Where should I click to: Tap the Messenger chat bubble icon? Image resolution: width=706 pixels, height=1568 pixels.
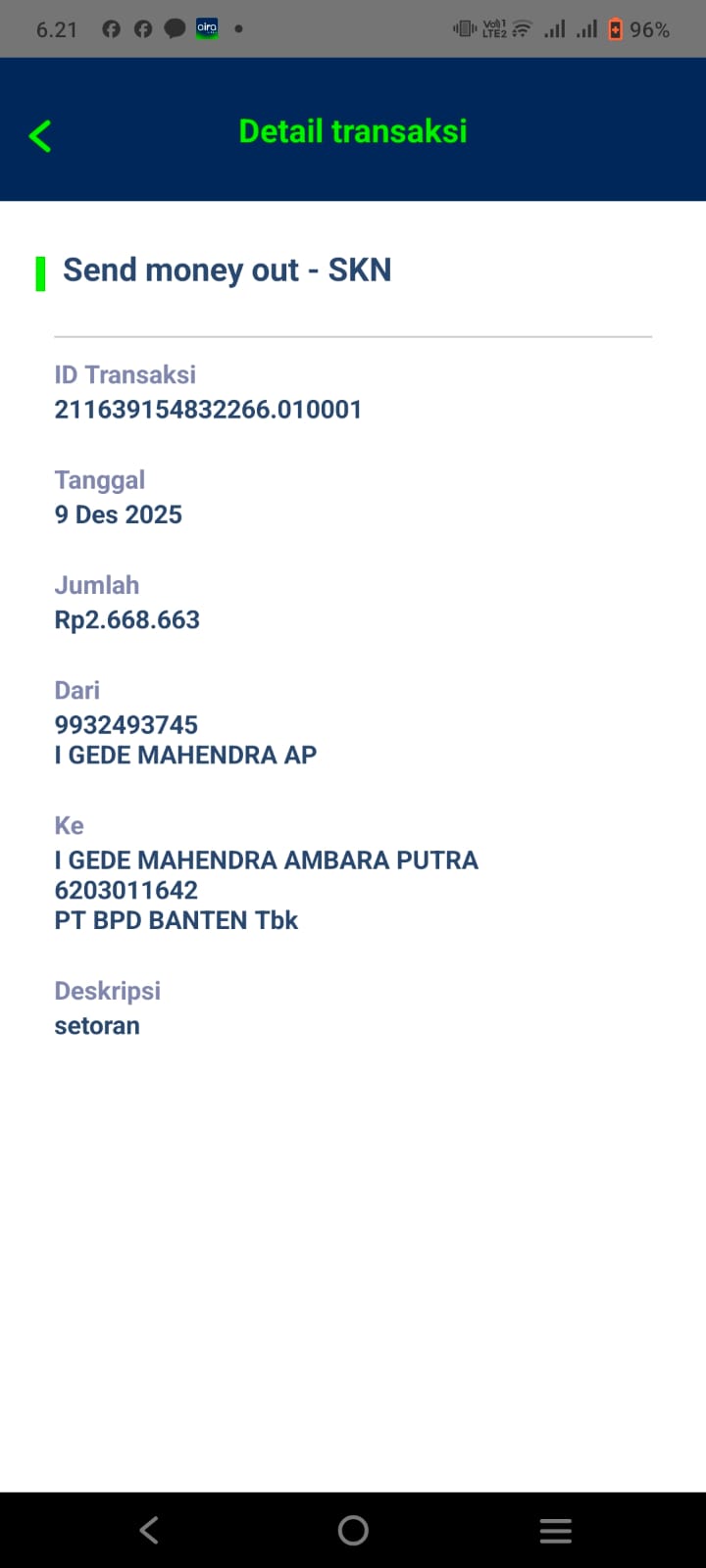[x=175, y=28]
